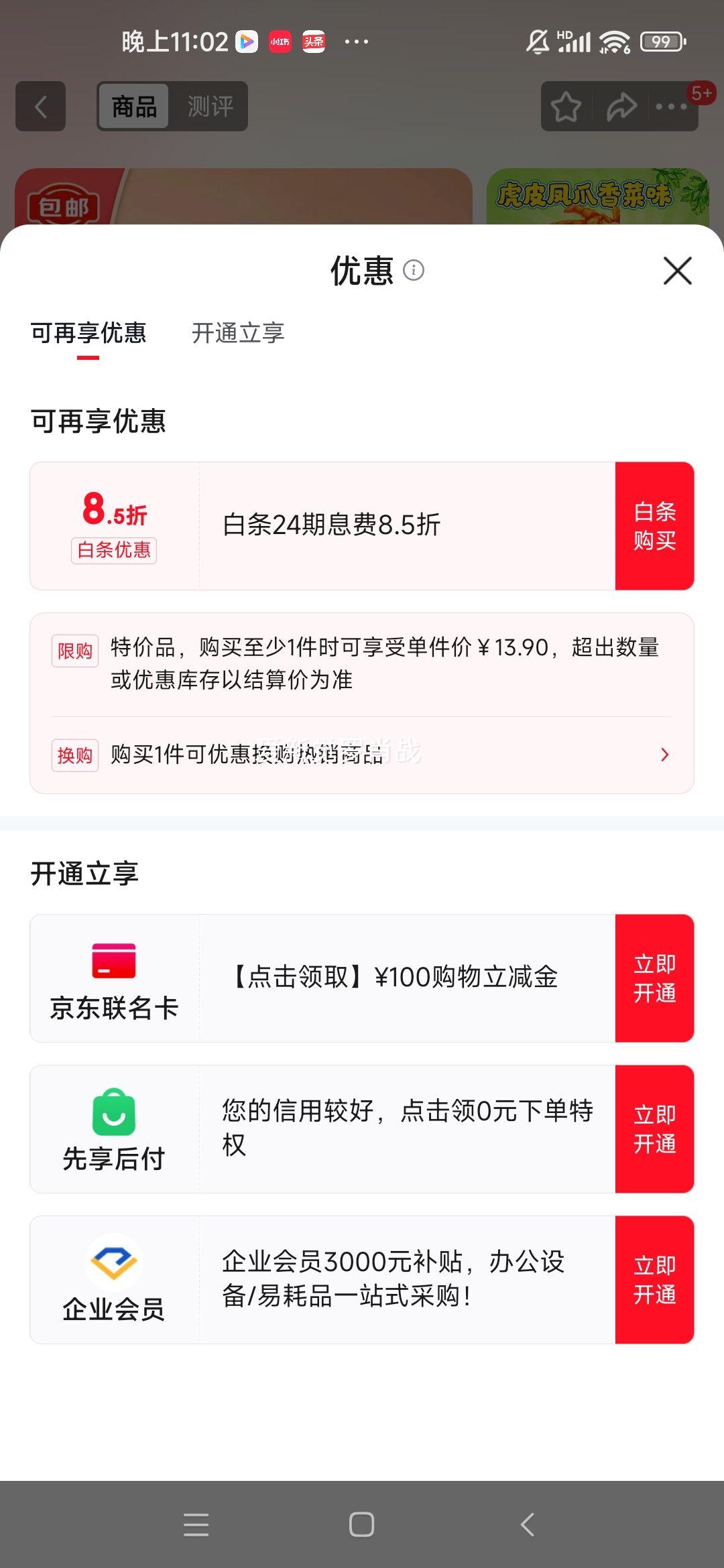Activate 企业会员 with 立即开通
The image size is (724, 1568).
(x=654, y=1280)
